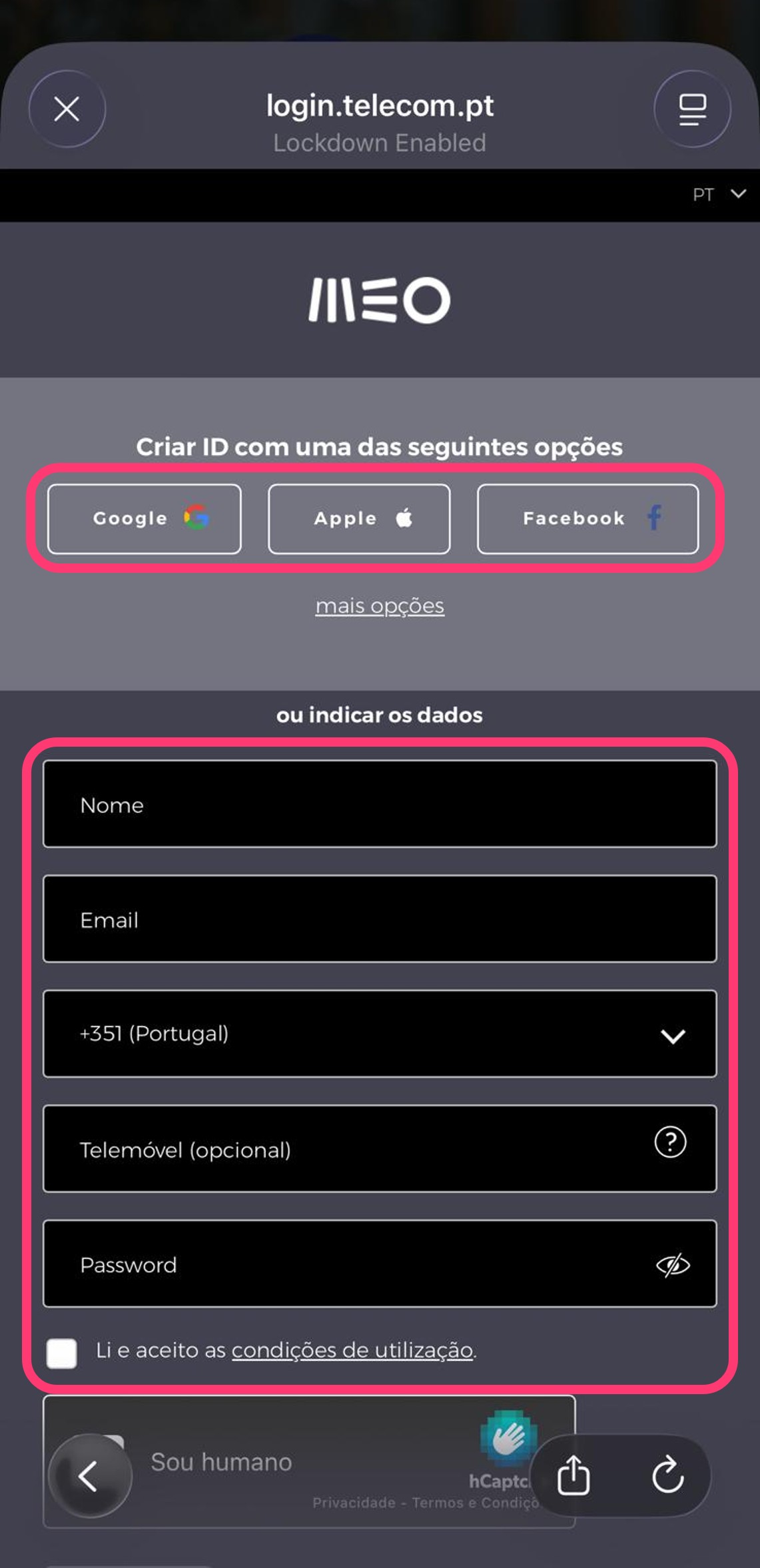The image size is (760, 1568).
Task: Open the 'mais opções' link
Action: point(380,606)
